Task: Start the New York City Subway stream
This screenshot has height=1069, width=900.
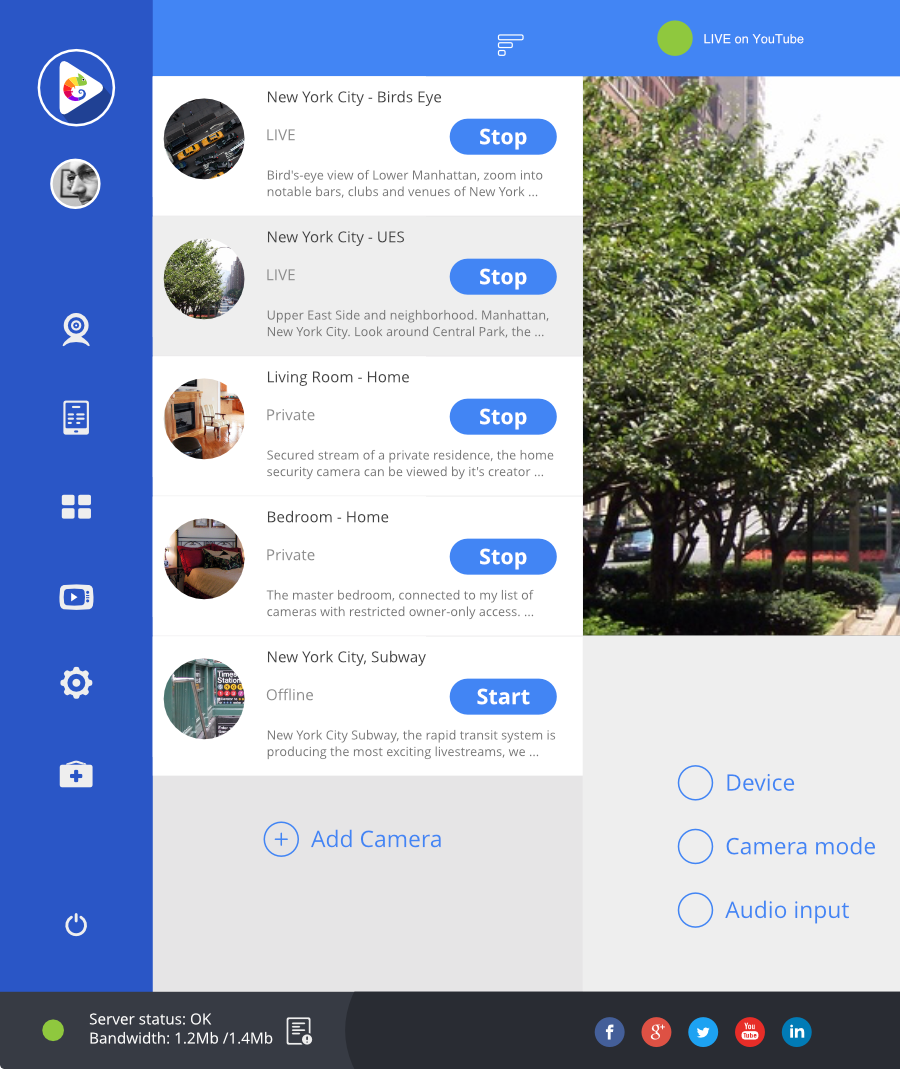Action: pyautogui.click(x=503, y=696)
